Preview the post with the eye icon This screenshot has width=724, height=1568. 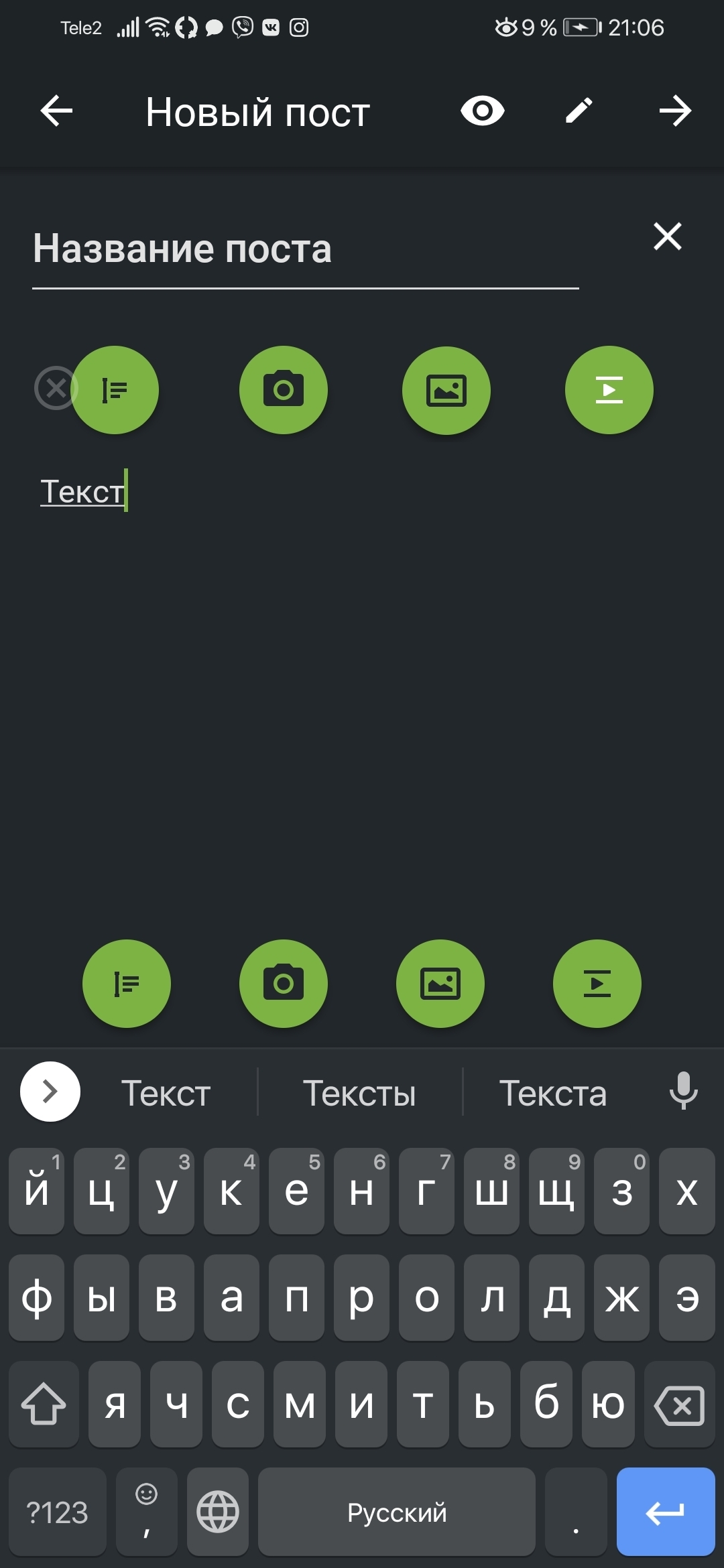point(483,111)
